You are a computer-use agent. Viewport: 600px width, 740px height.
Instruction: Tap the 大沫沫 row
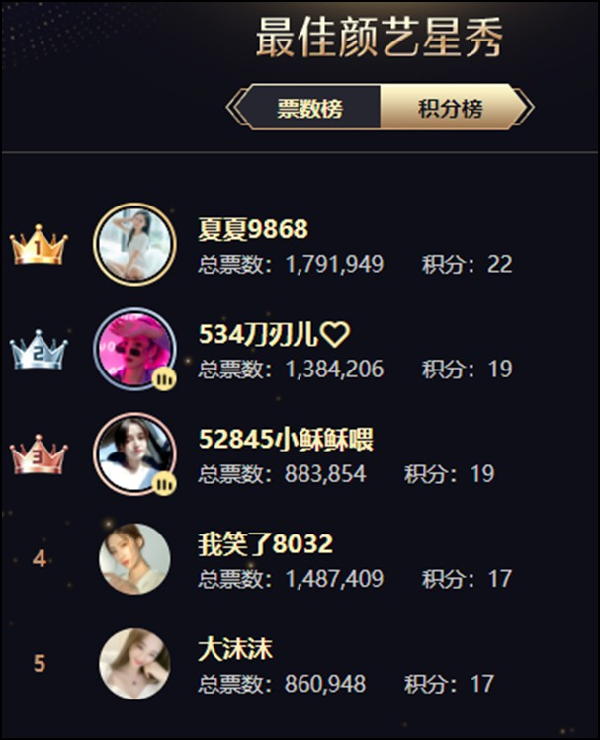pyautogui.click(x=236, y=650)
